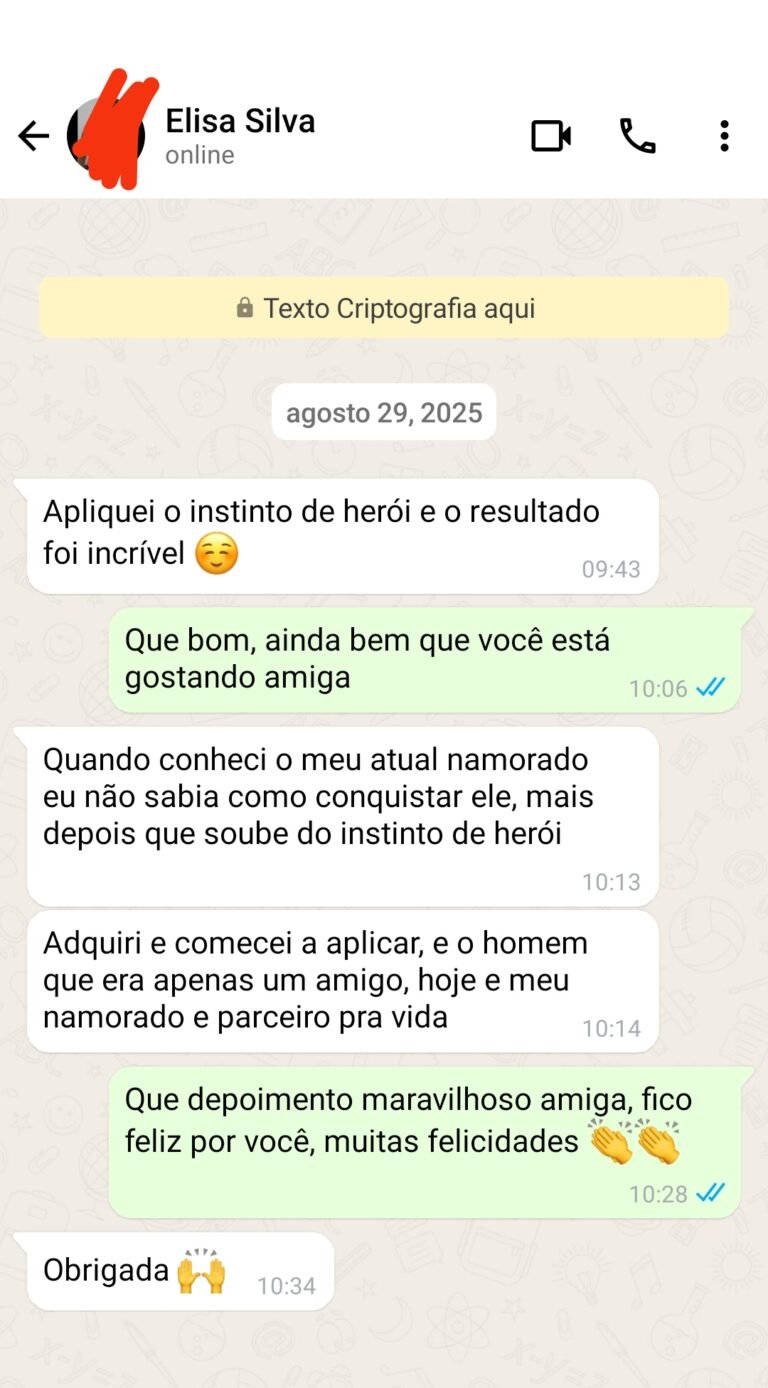The width and height of the screenshot is (768, 1388).
Task: Tap the Texto Criptografia aqui banner
Action: click(x=384, y=308)
